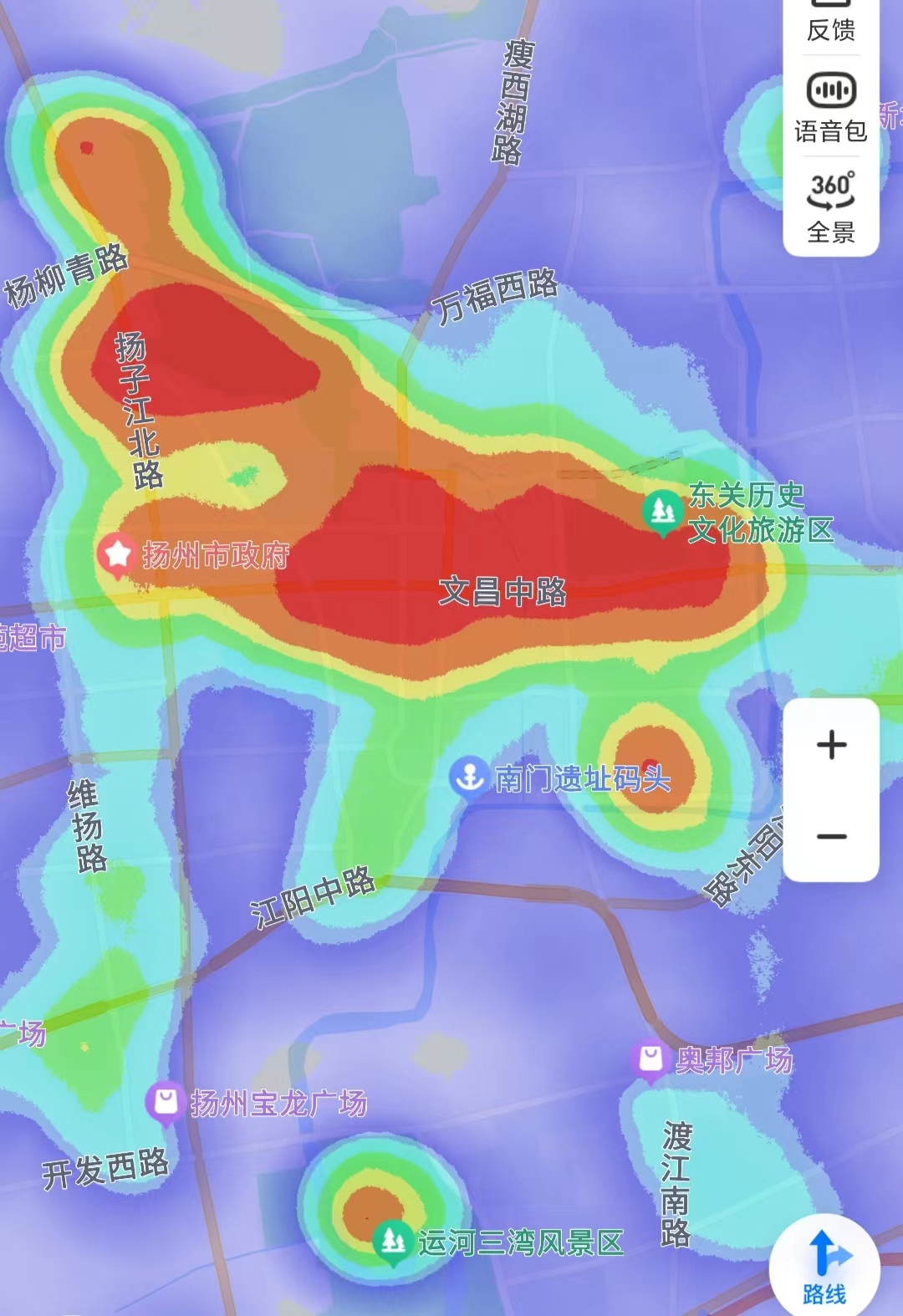Open the 360° 全景 panorama view
This screenshot has width=903, height=1316.
pos(830,207)
